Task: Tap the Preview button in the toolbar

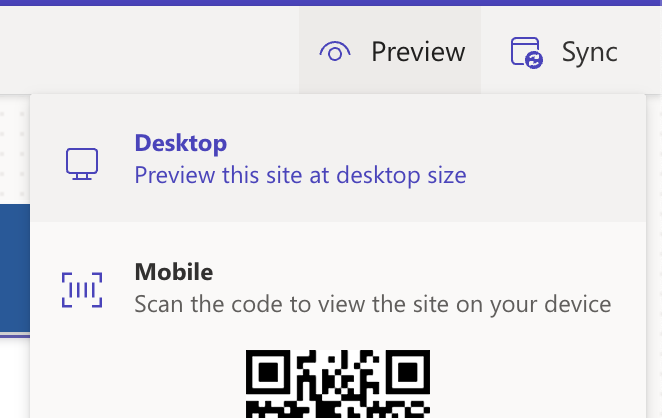Action: point(391,51)
